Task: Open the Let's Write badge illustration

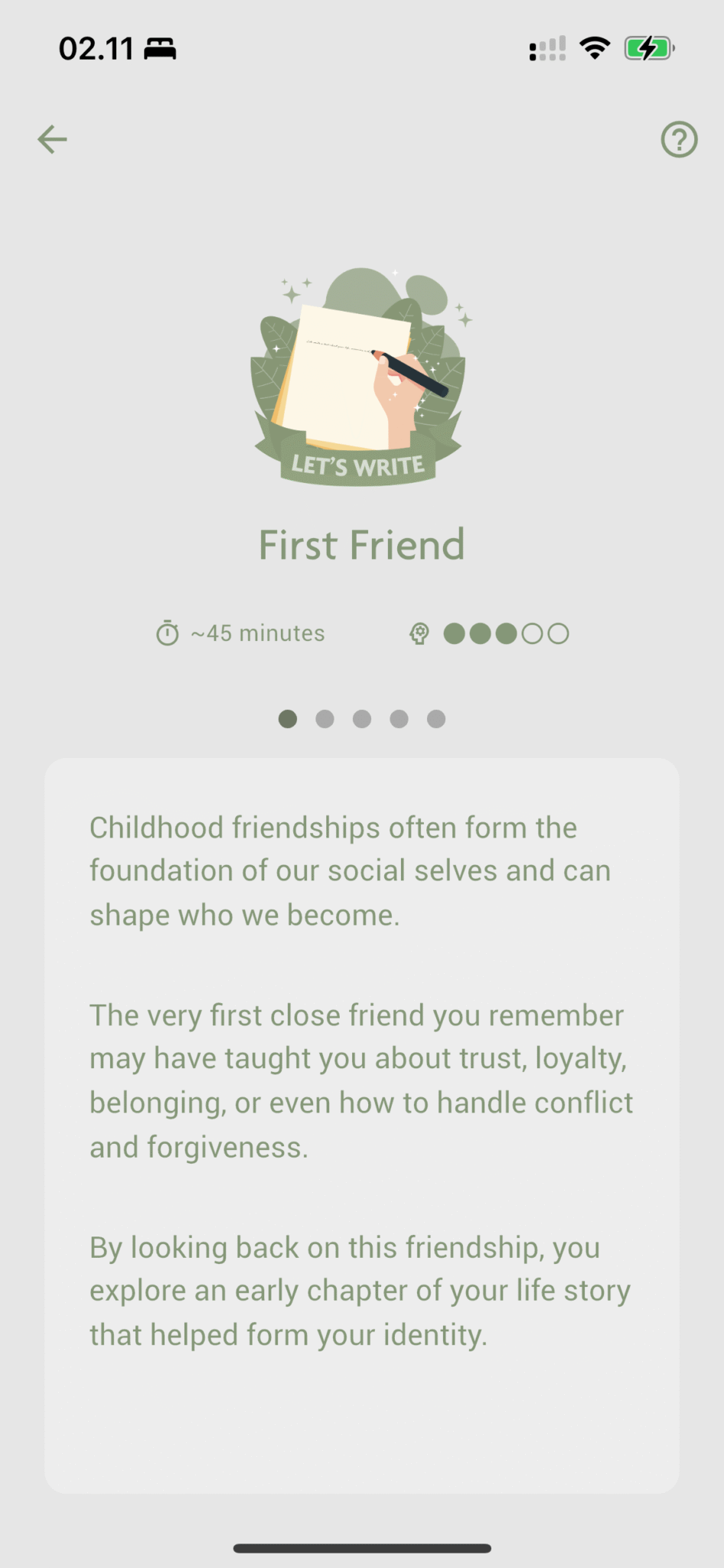Action: click(361, 375)
